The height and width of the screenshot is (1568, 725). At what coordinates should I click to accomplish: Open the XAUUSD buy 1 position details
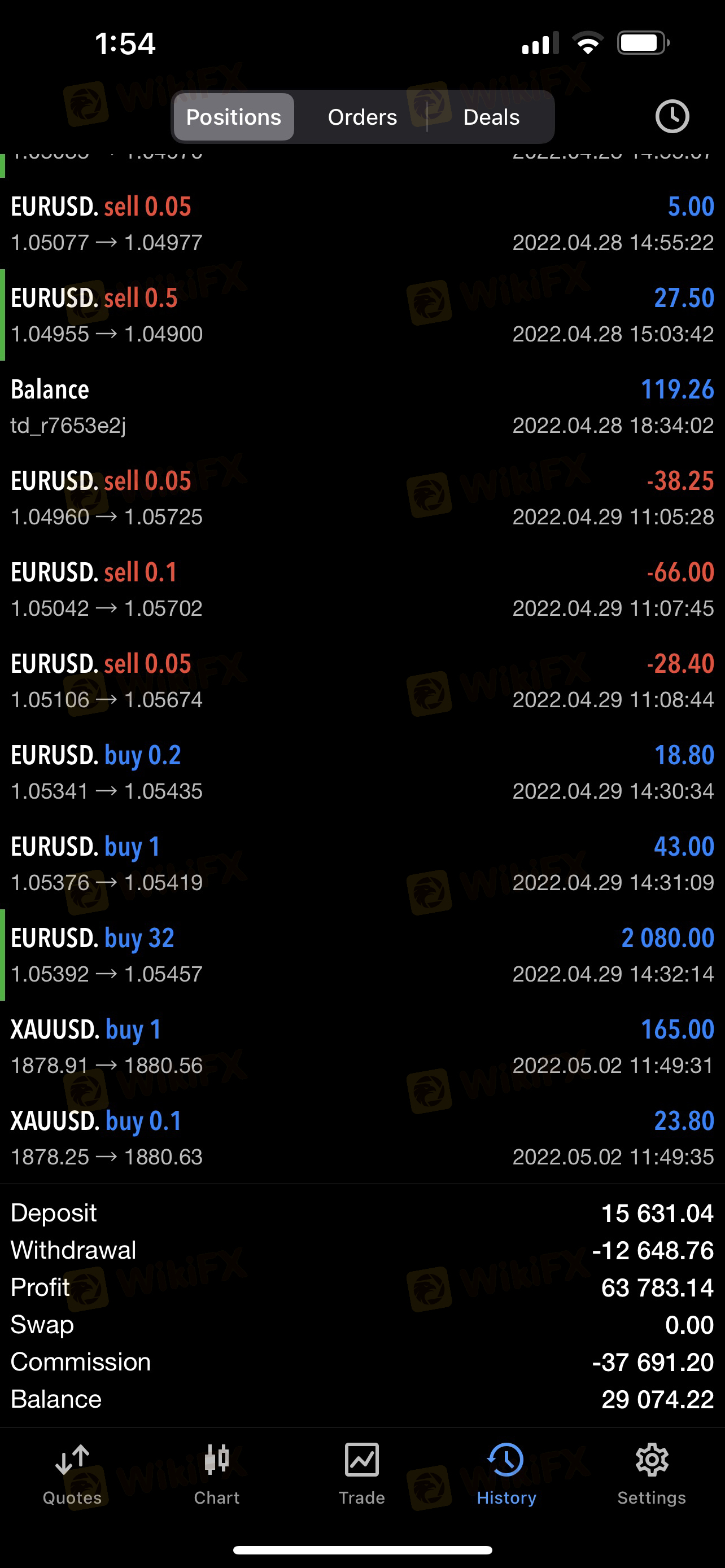pyautogui.click(x=362, y=1046)
